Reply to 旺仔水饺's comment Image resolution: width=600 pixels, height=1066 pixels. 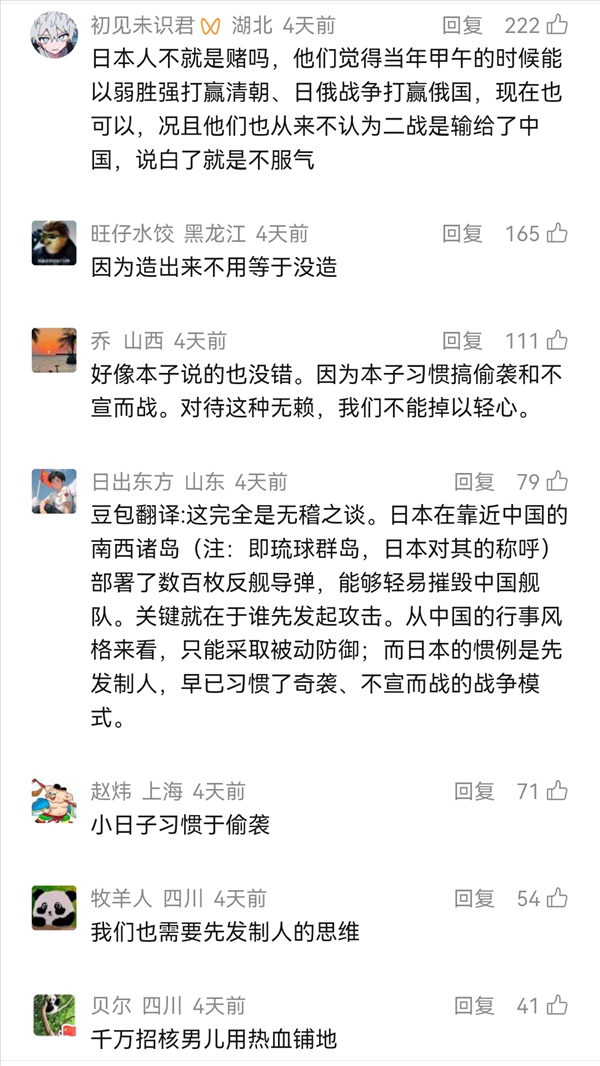pyautogui.click(x=462, y=234)
